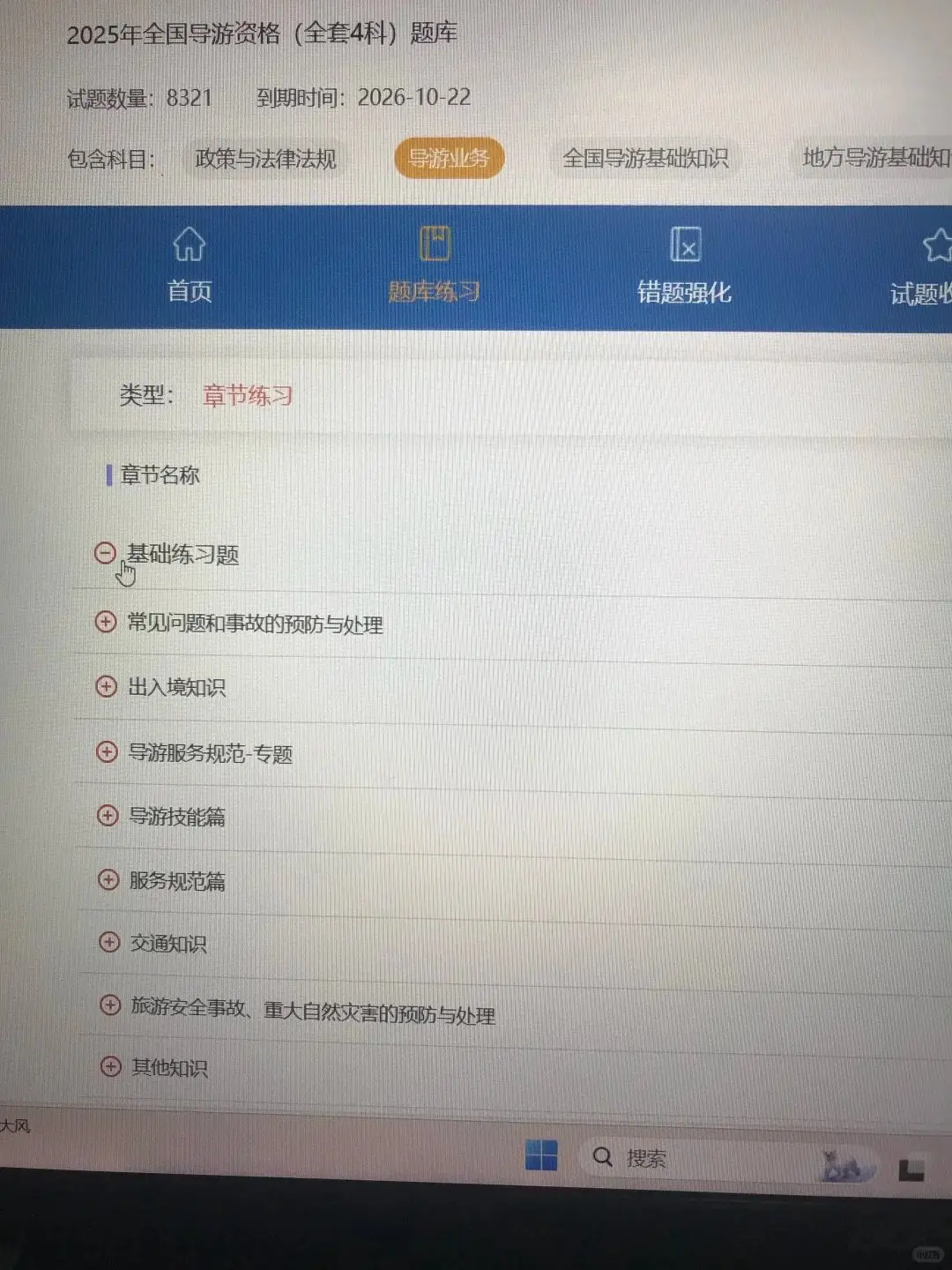Expand the 导游技能篇 chapter
Viewport: 952px width, 1270px height.
108,815
